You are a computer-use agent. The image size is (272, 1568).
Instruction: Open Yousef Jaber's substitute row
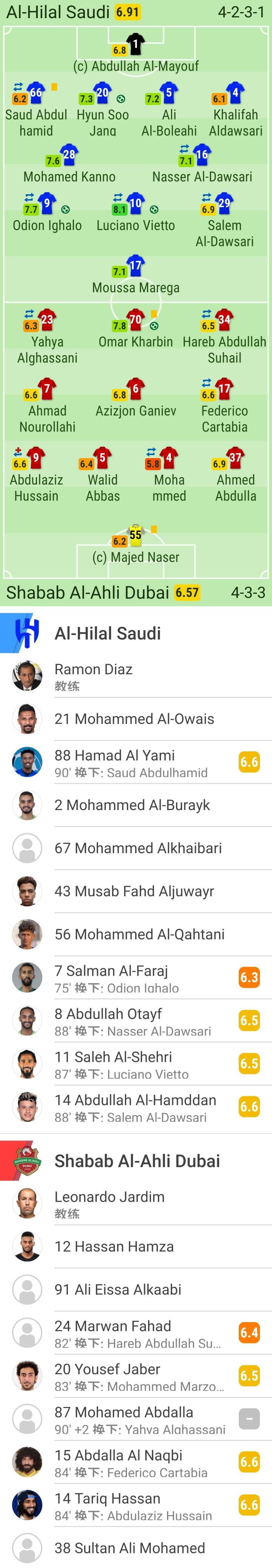point(136,1376)
